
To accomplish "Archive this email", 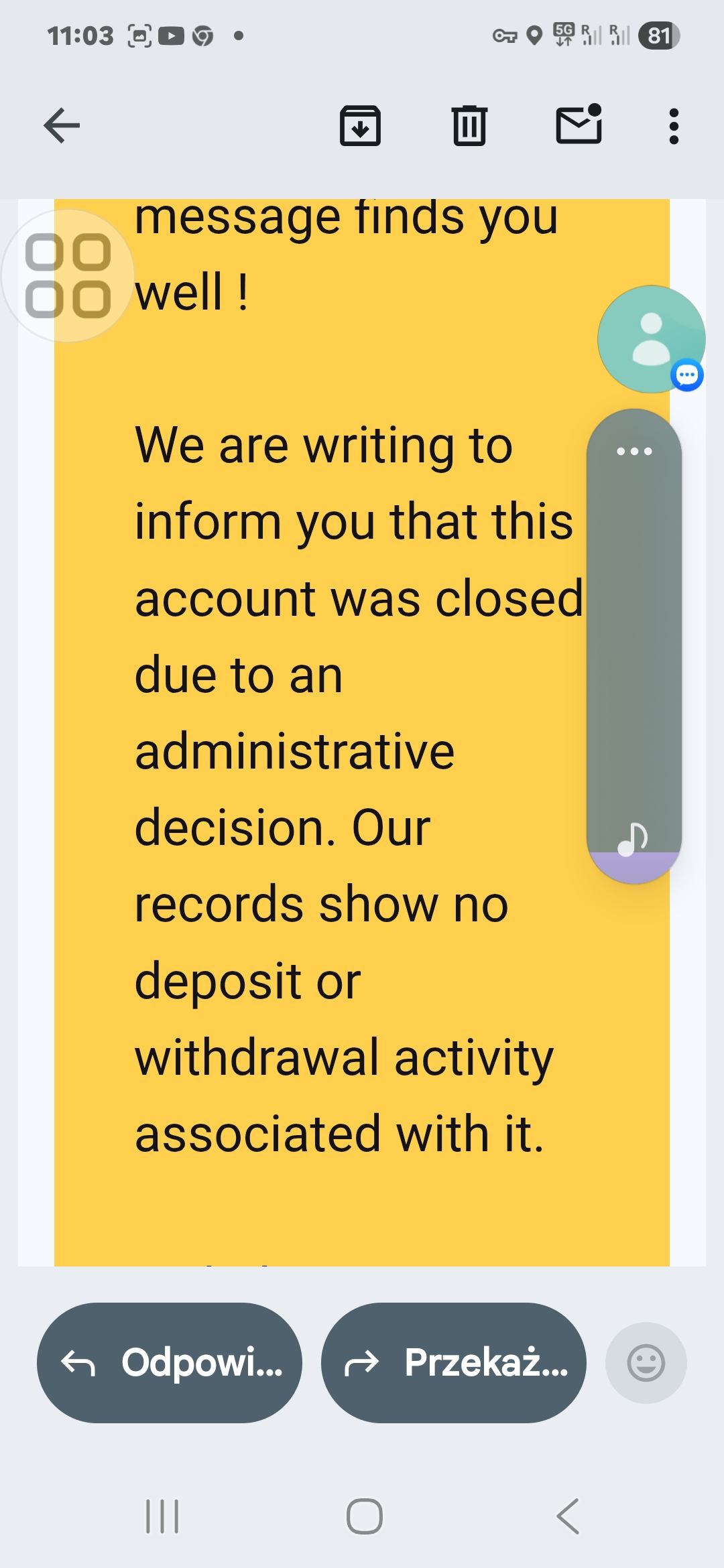I will [360, 125].
